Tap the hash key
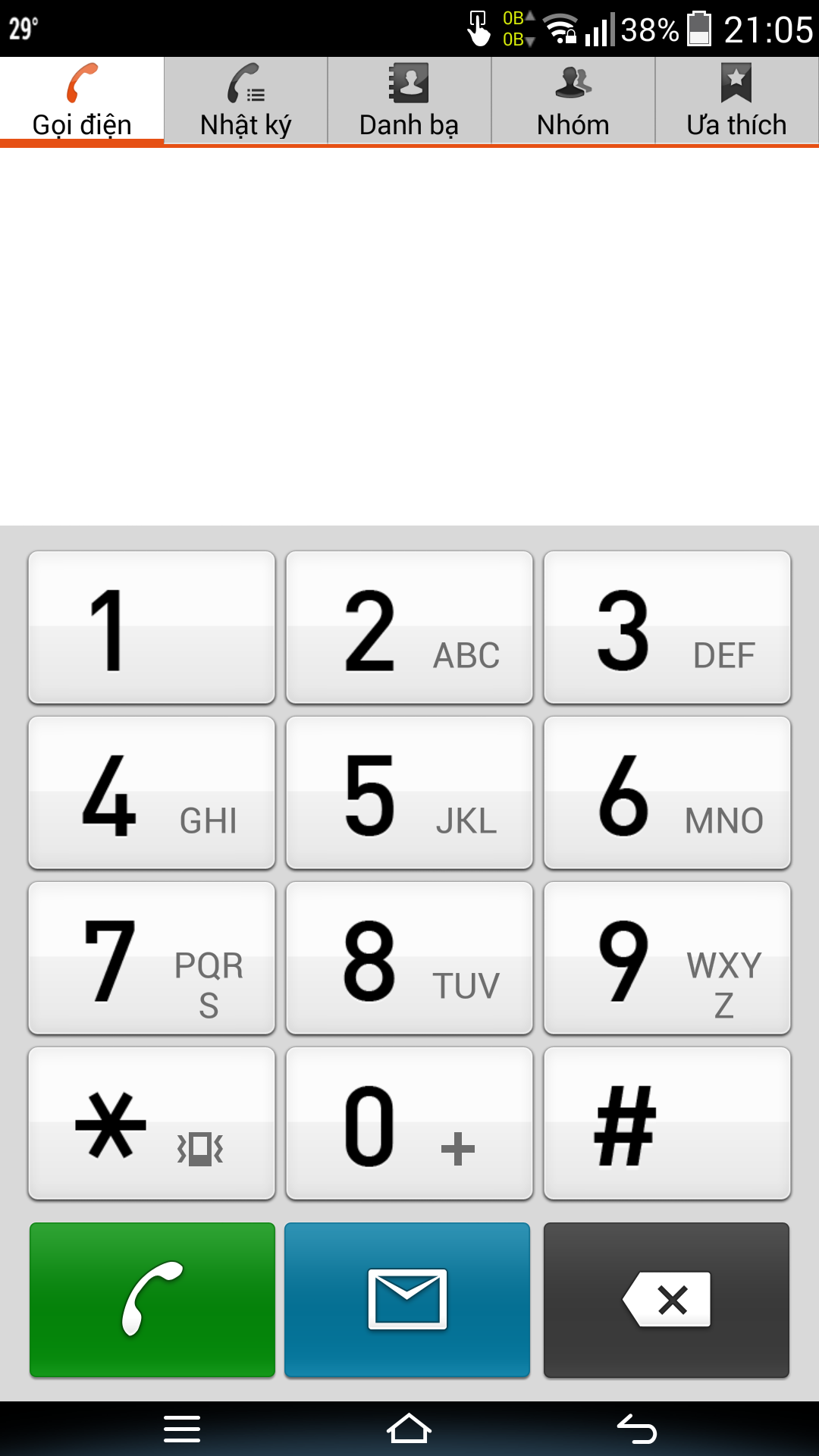Image resolution: width=819 pixels, height=1456 pixels. (667, 1124)
